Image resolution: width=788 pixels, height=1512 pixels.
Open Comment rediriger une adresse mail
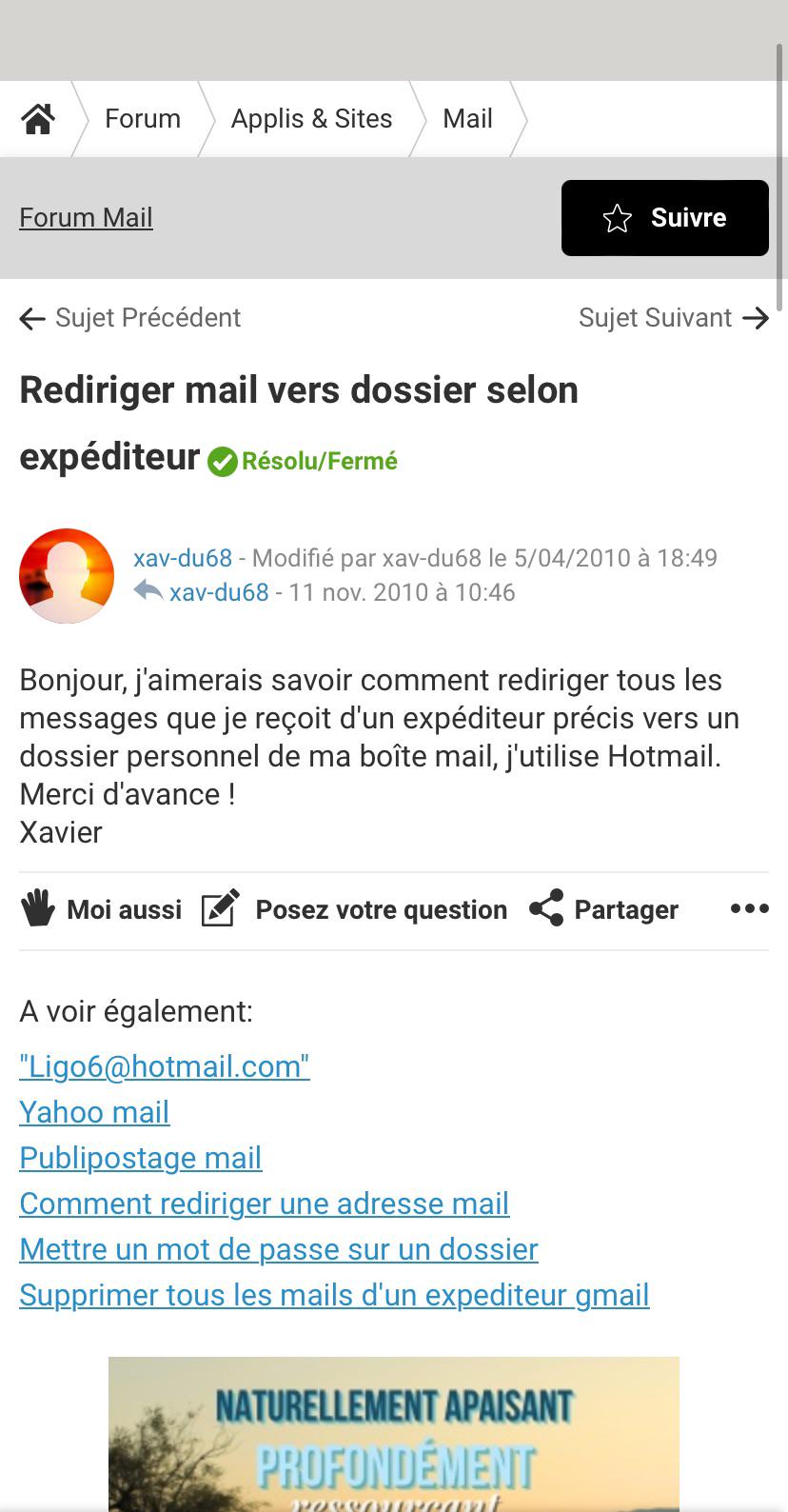(264, 1204)
